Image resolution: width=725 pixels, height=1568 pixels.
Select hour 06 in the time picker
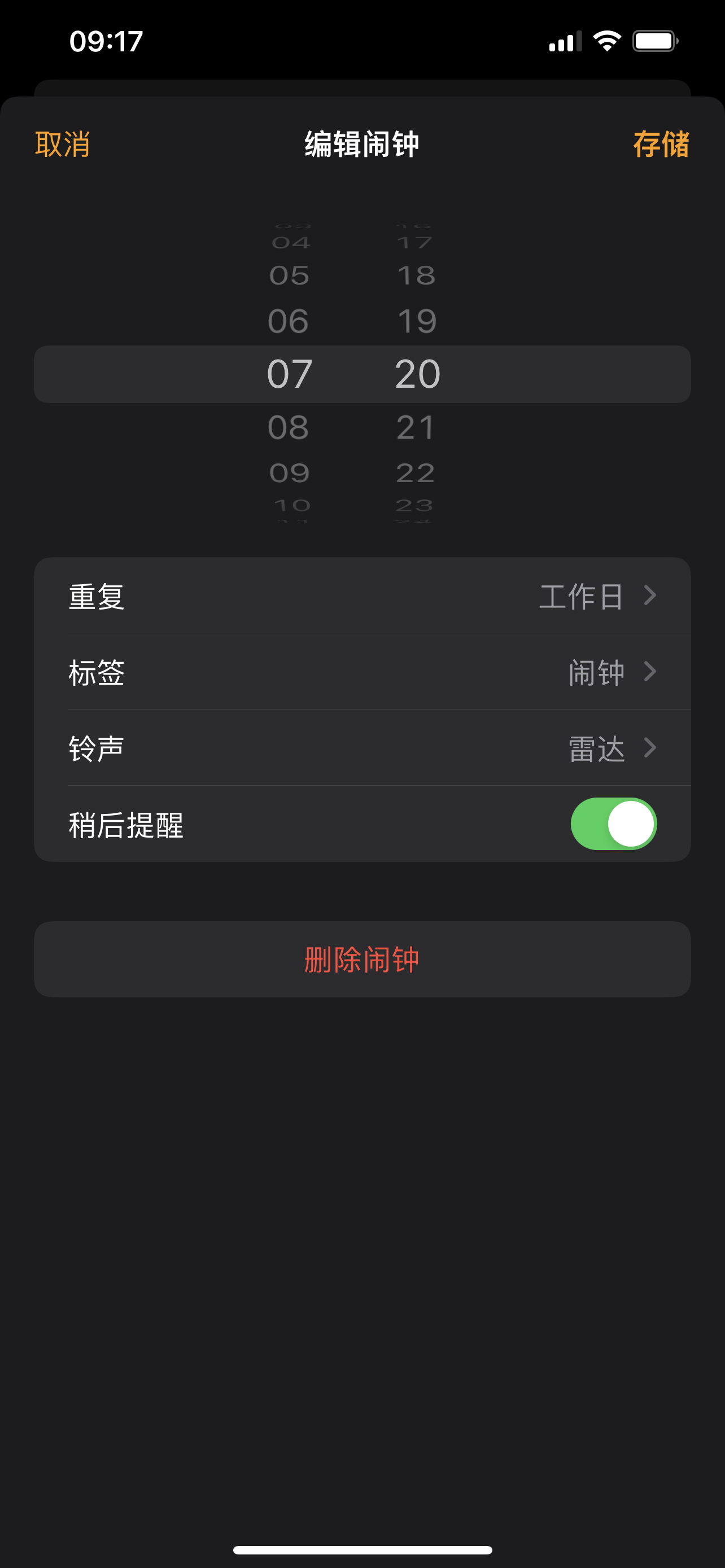pyautogui.click(x=289, y=321)
